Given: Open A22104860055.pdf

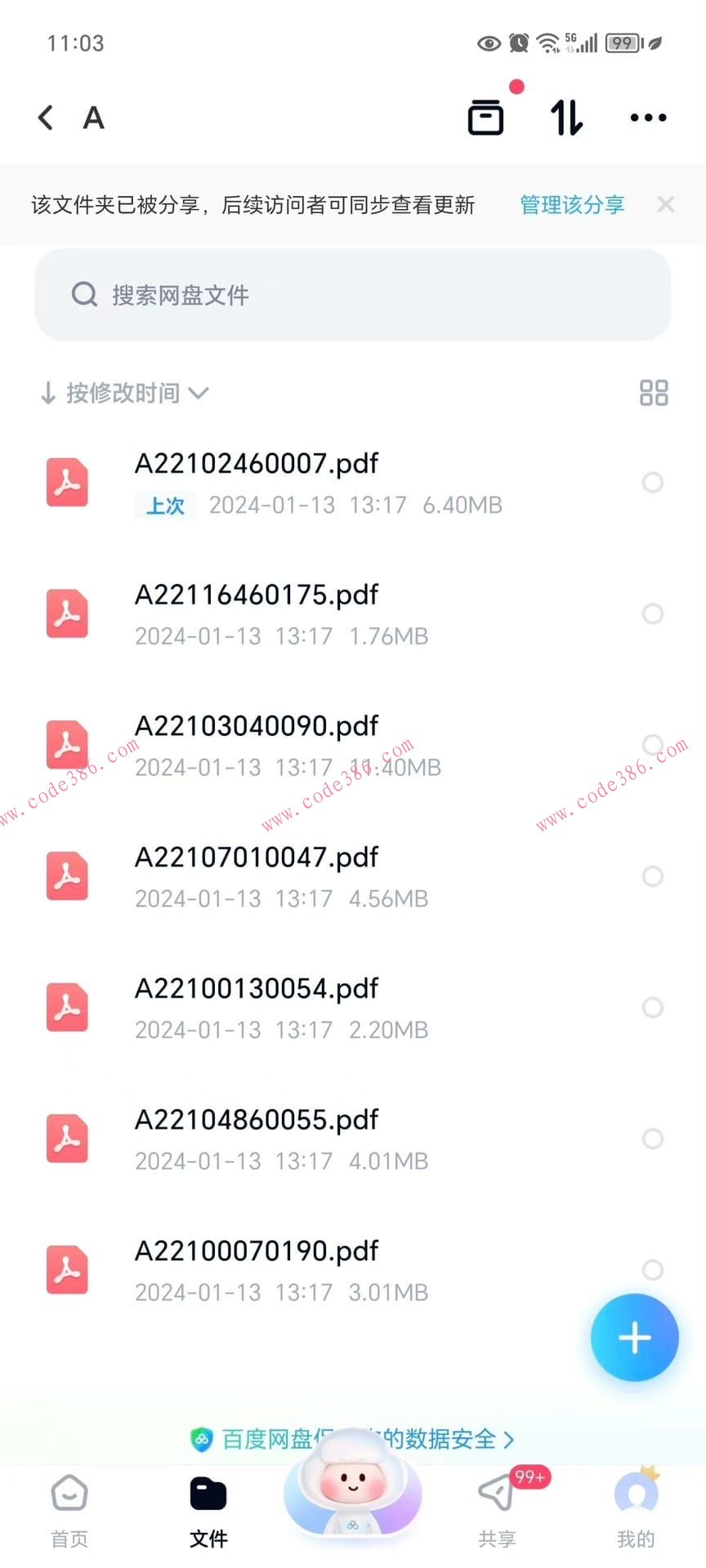Looking at the screenshot, I should tap(257, 1120).
